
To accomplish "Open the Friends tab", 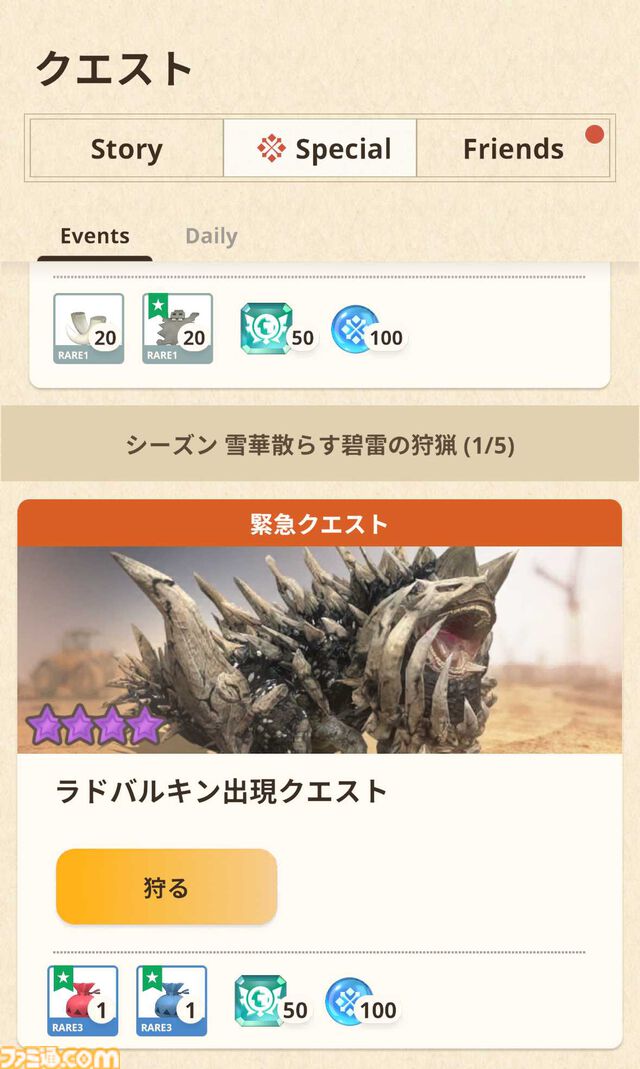I will [512, 149].
